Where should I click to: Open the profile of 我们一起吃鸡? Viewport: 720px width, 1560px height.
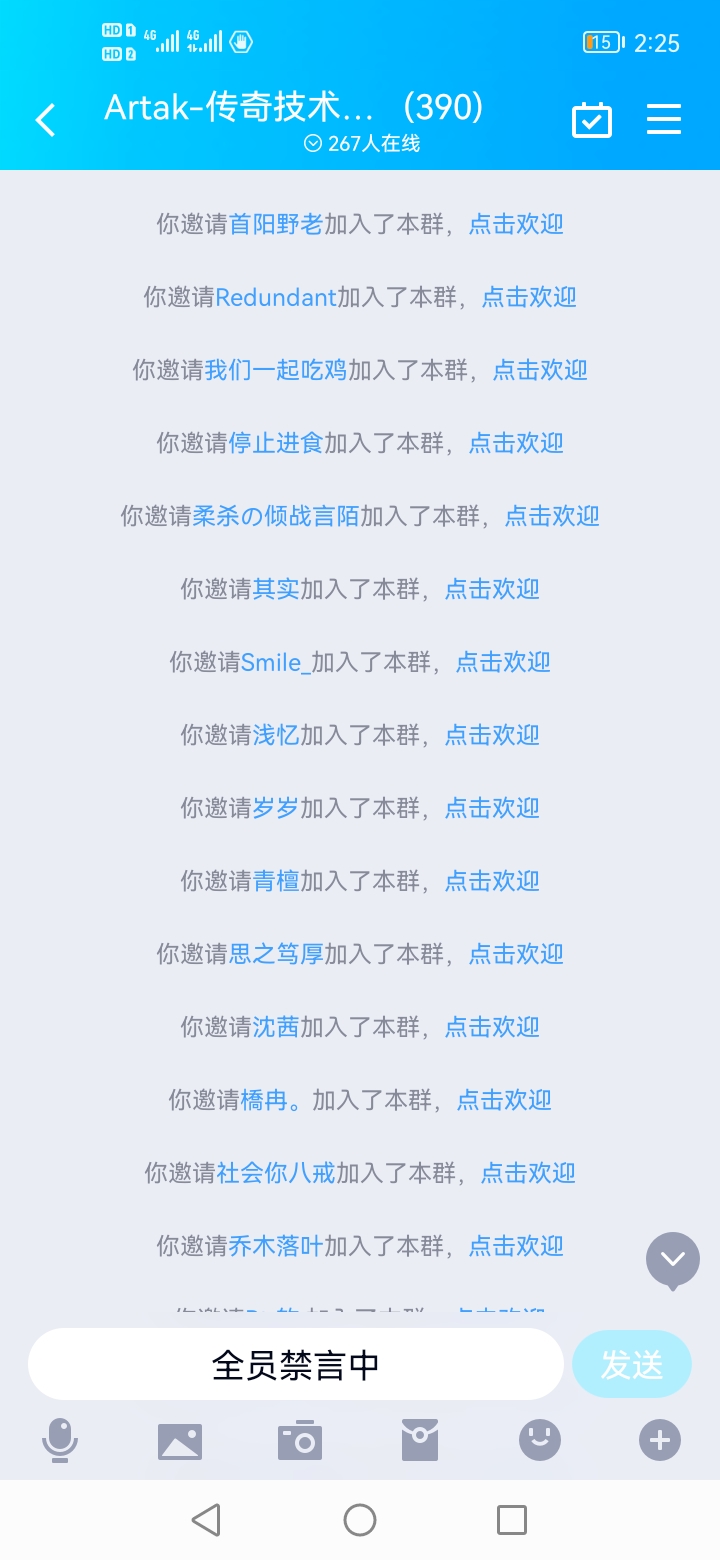pyautogui.click(x=276, y=370)
